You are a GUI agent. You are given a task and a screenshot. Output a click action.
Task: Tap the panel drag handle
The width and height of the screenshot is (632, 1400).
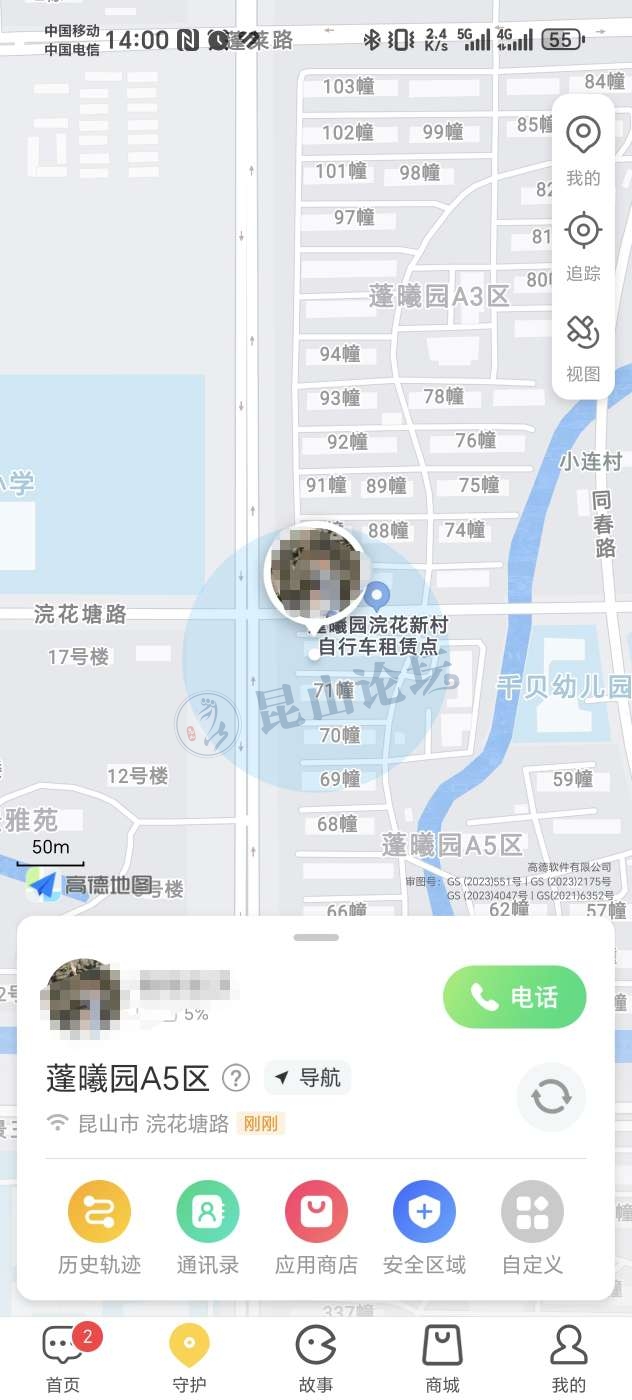click(x=316, y=937)
